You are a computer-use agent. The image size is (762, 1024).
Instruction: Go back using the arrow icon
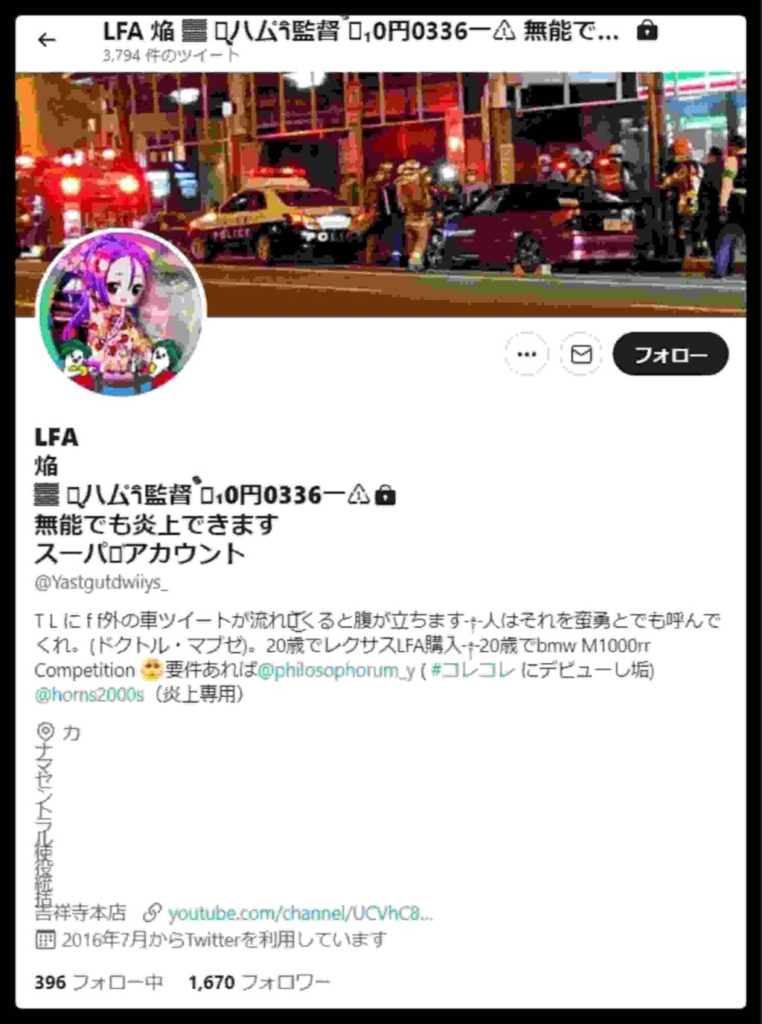tap(47, 40)
